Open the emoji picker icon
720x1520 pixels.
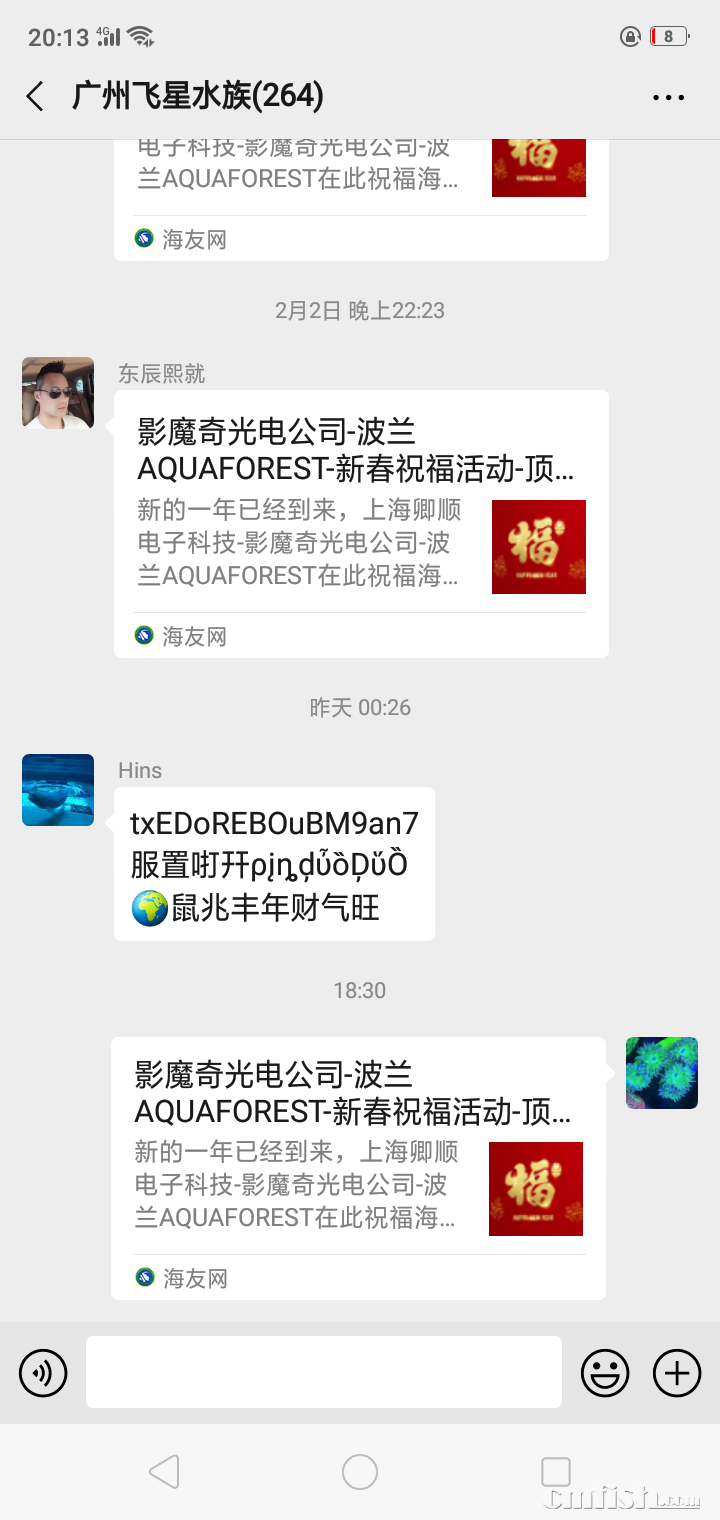point(604,1373)
